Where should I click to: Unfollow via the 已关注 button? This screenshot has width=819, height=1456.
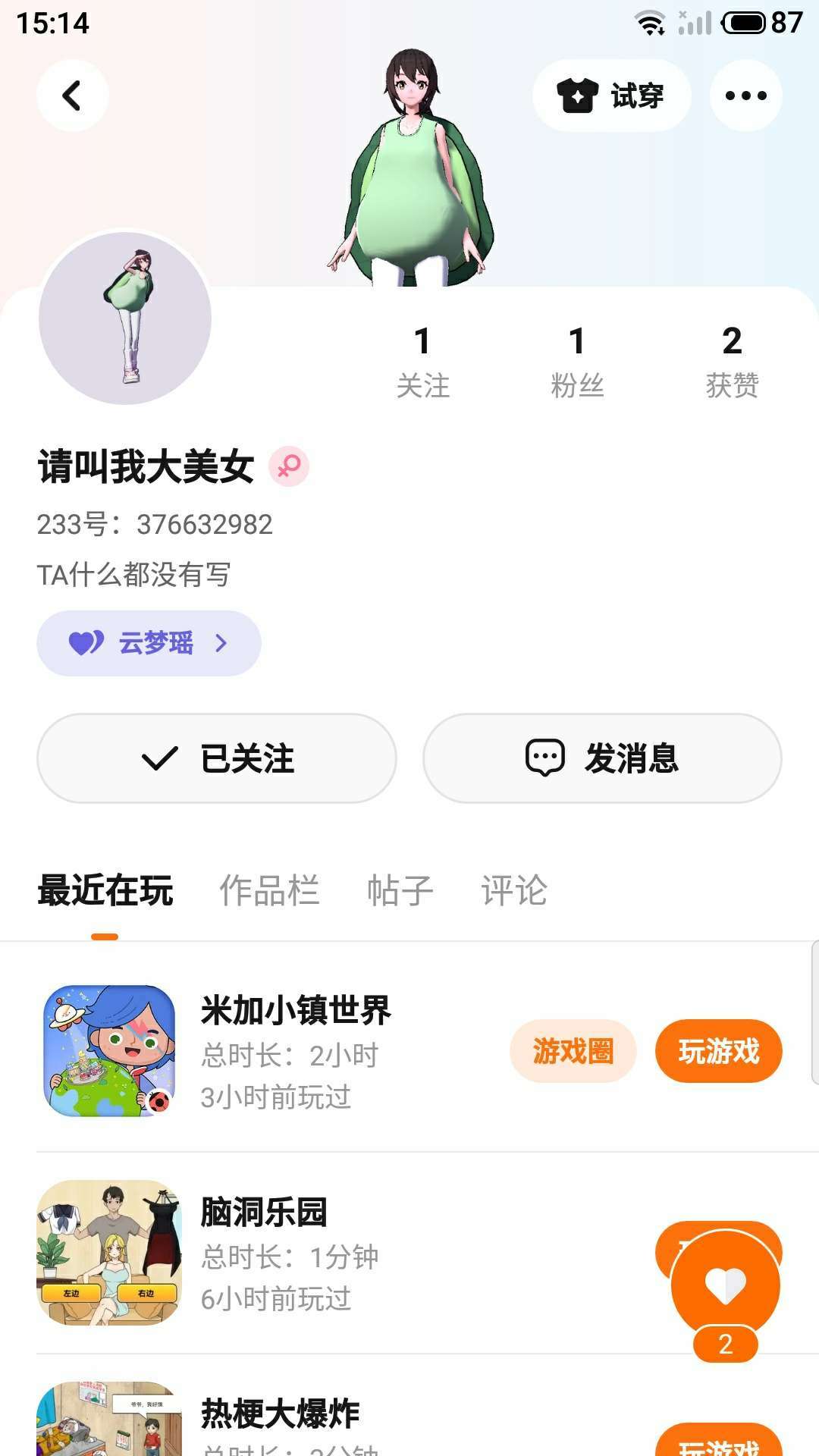tap(217, 758)
